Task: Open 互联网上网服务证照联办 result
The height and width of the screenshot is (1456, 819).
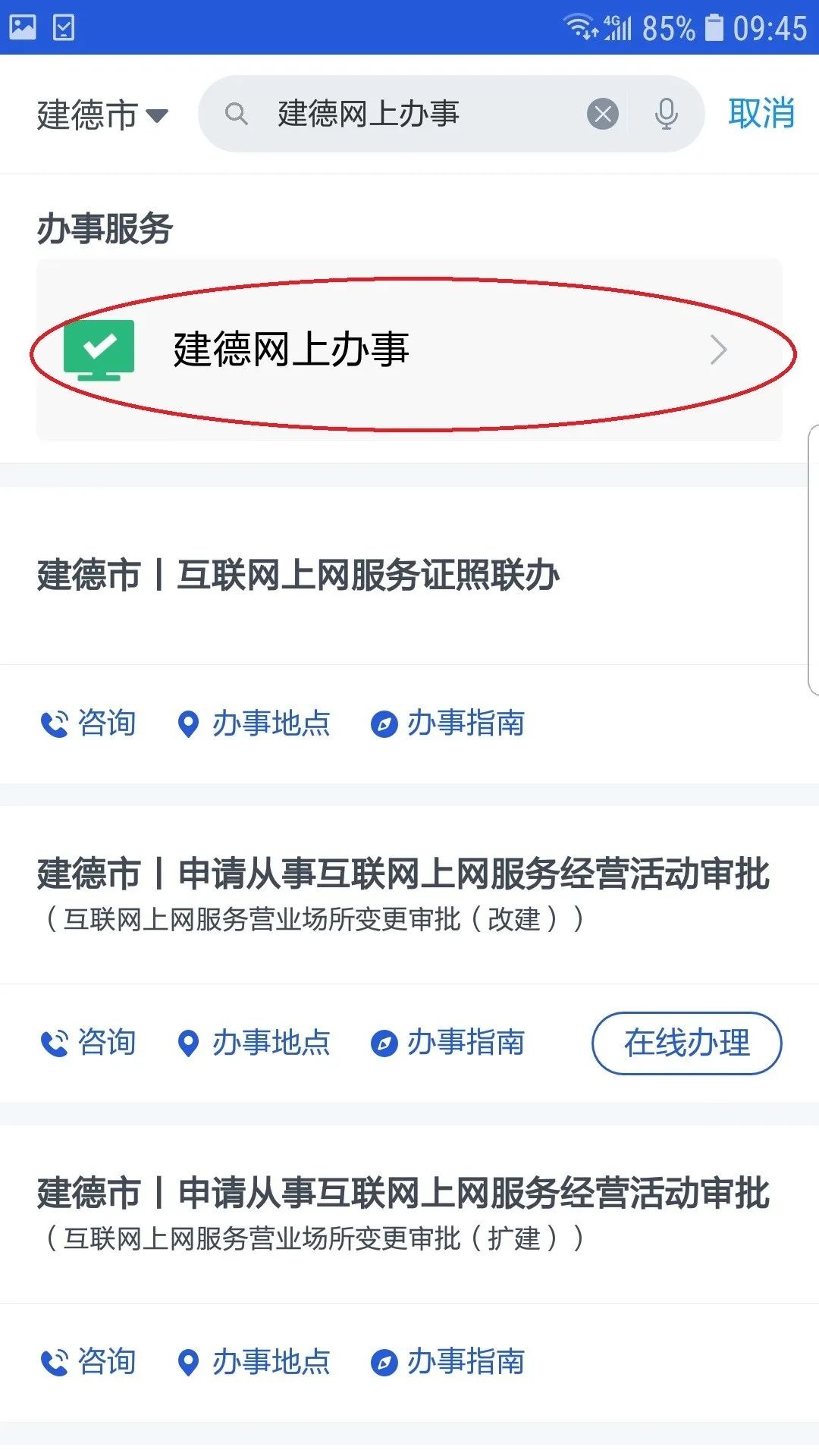Action: [298, 575]
